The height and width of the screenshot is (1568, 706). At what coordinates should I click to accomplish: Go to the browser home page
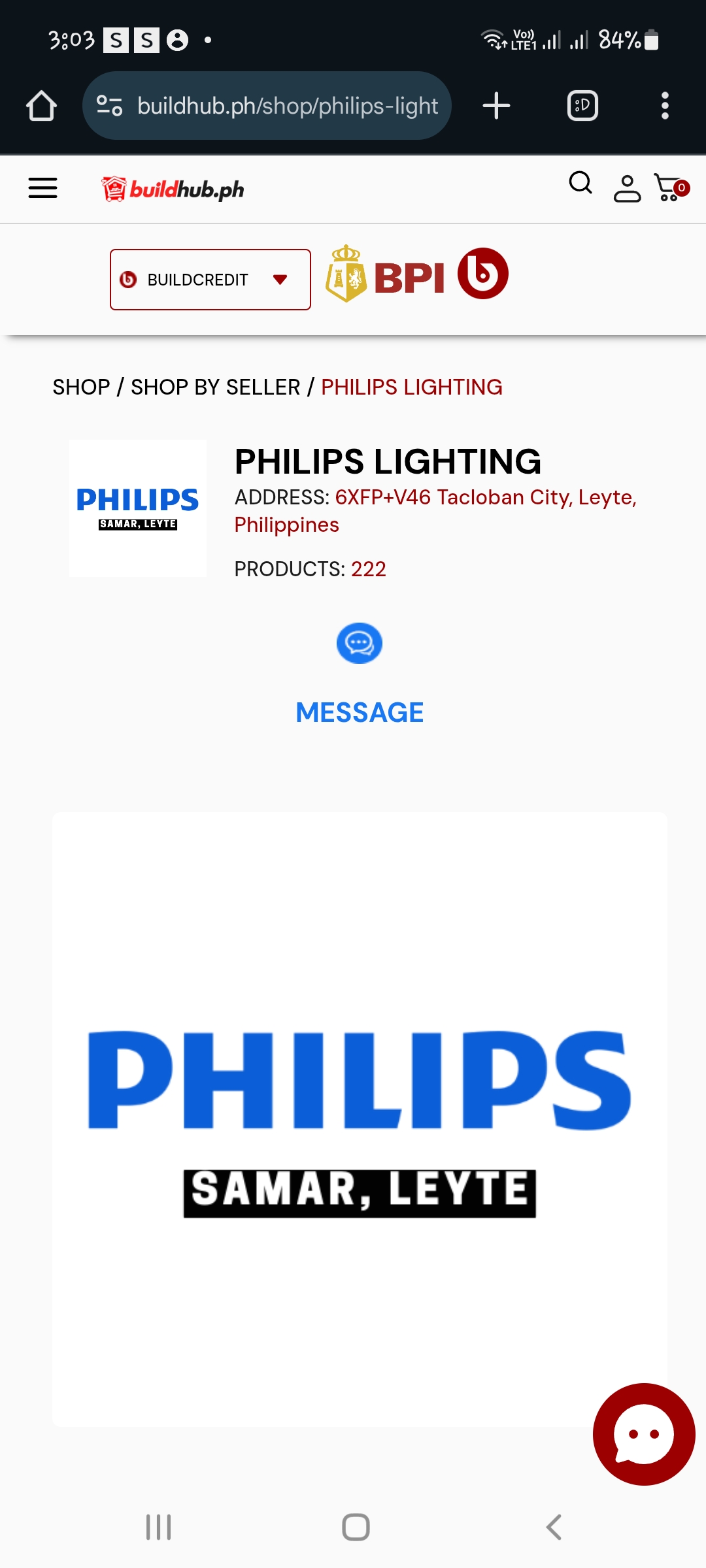point(41,106)
